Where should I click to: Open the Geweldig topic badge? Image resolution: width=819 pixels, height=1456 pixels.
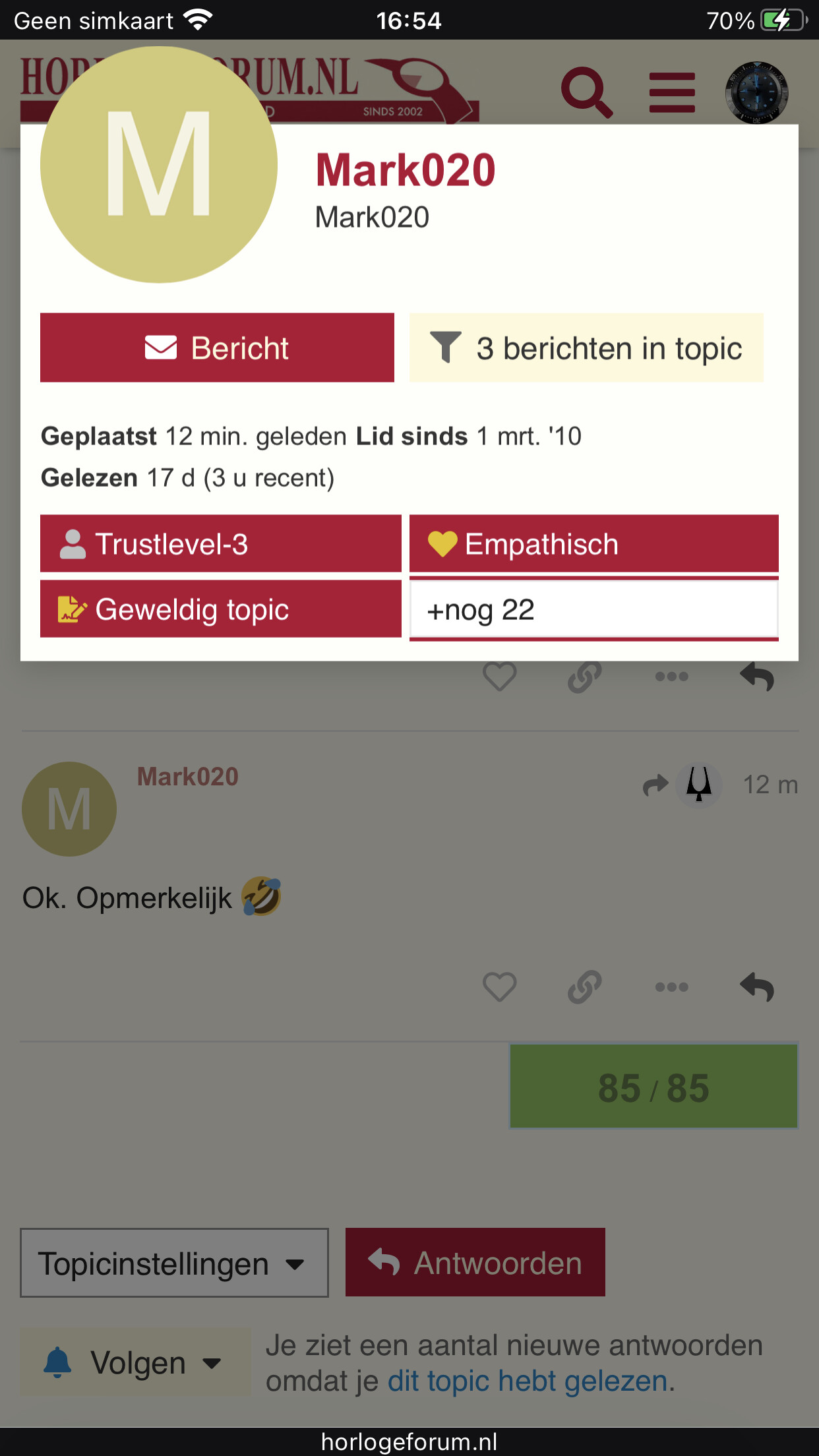tap(220, 609)
